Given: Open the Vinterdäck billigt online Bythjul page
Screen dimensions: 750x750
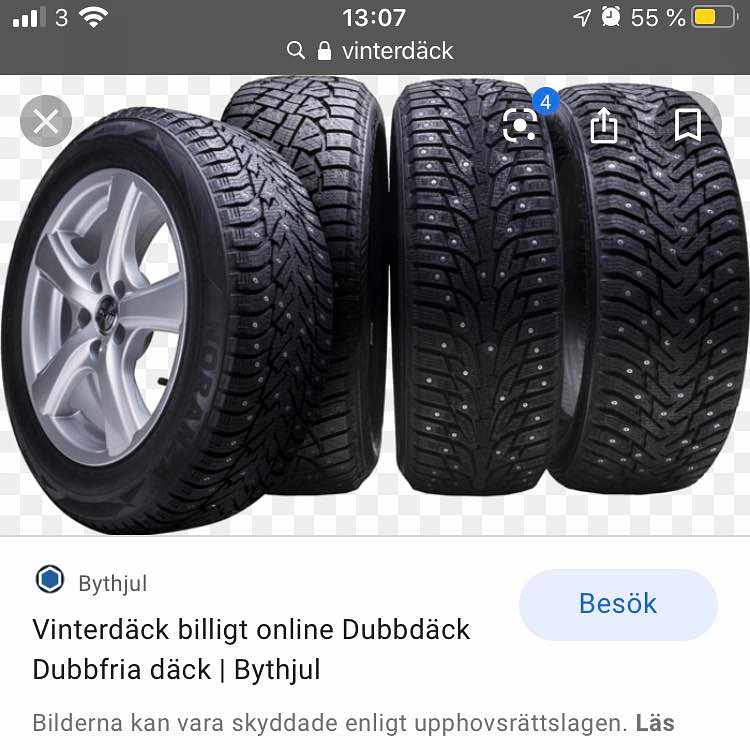Looking at the screenshot, I should 251,649.
